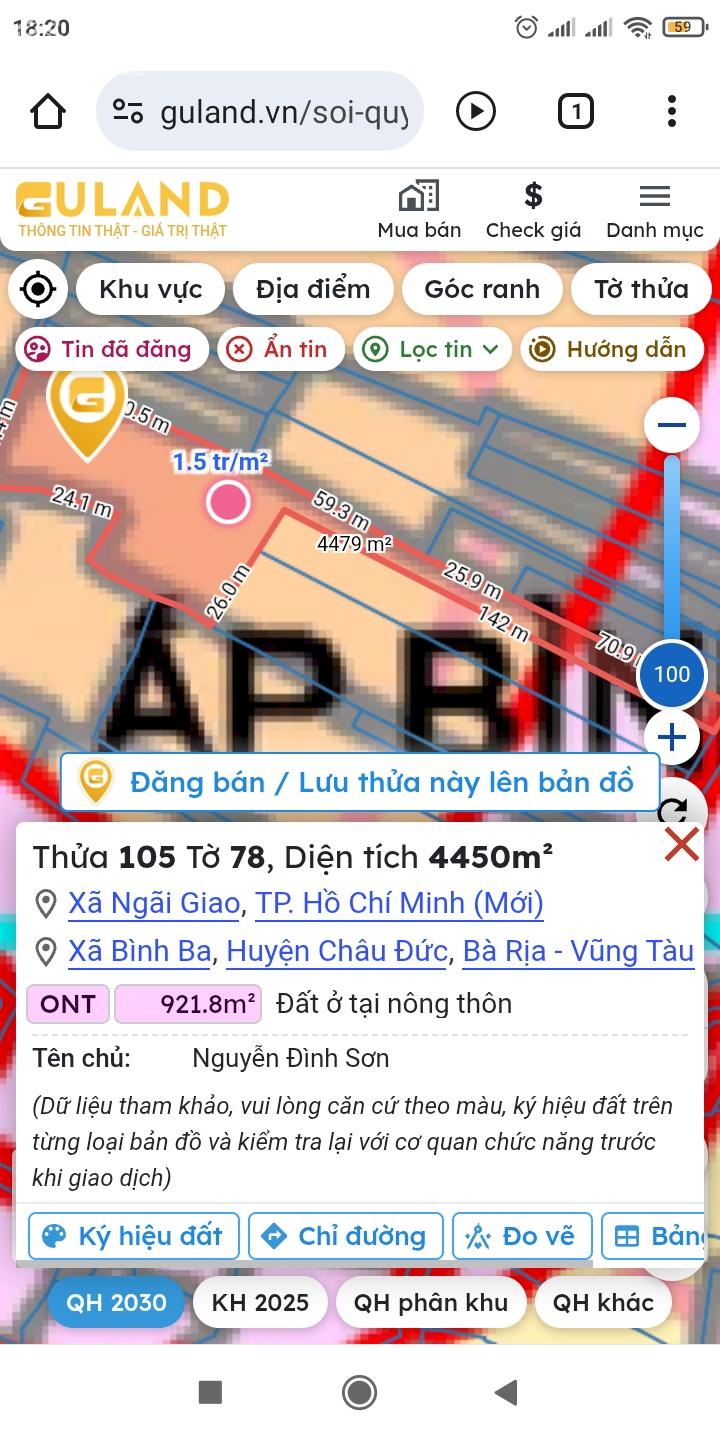Switch to KH 2025 map layer
This screenshot has width=720, height=1440.
tap(260, 1303)
